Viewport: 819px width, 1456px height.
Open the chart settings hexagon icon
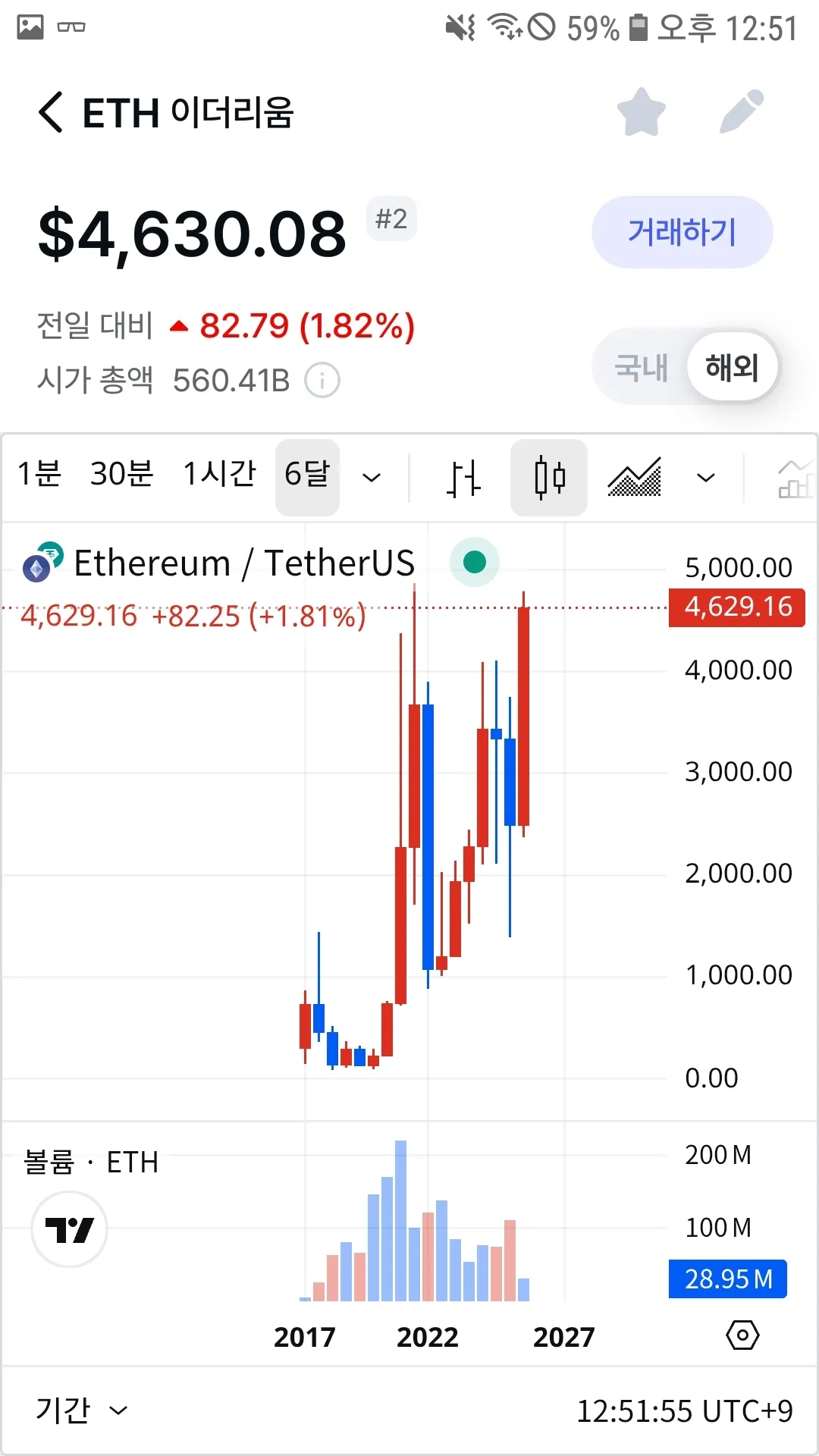pyautogui.click(x=742, y=1335)
